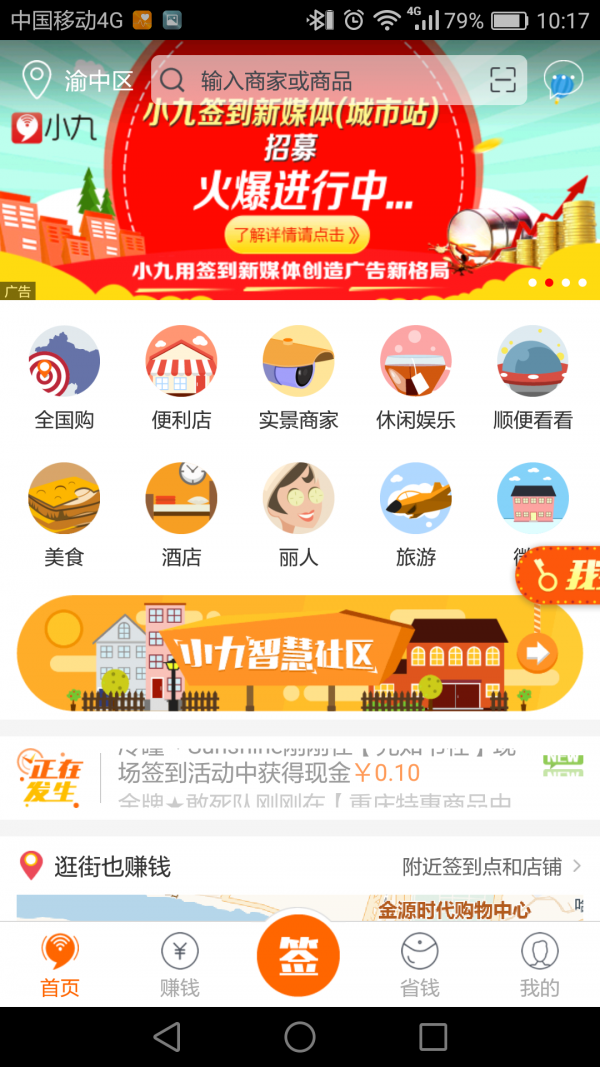Switch to the 省钱 tab
The height and width of the screenshot is (1067, 600).
[x=420, y=965]
